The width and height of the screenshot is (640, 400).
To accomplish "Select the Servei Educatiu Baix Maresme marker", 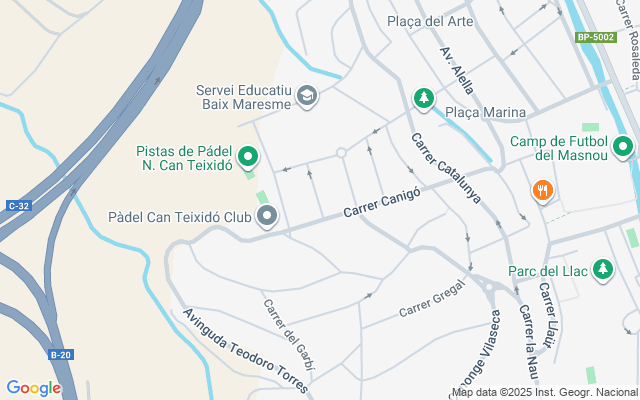I will point(308,97).
